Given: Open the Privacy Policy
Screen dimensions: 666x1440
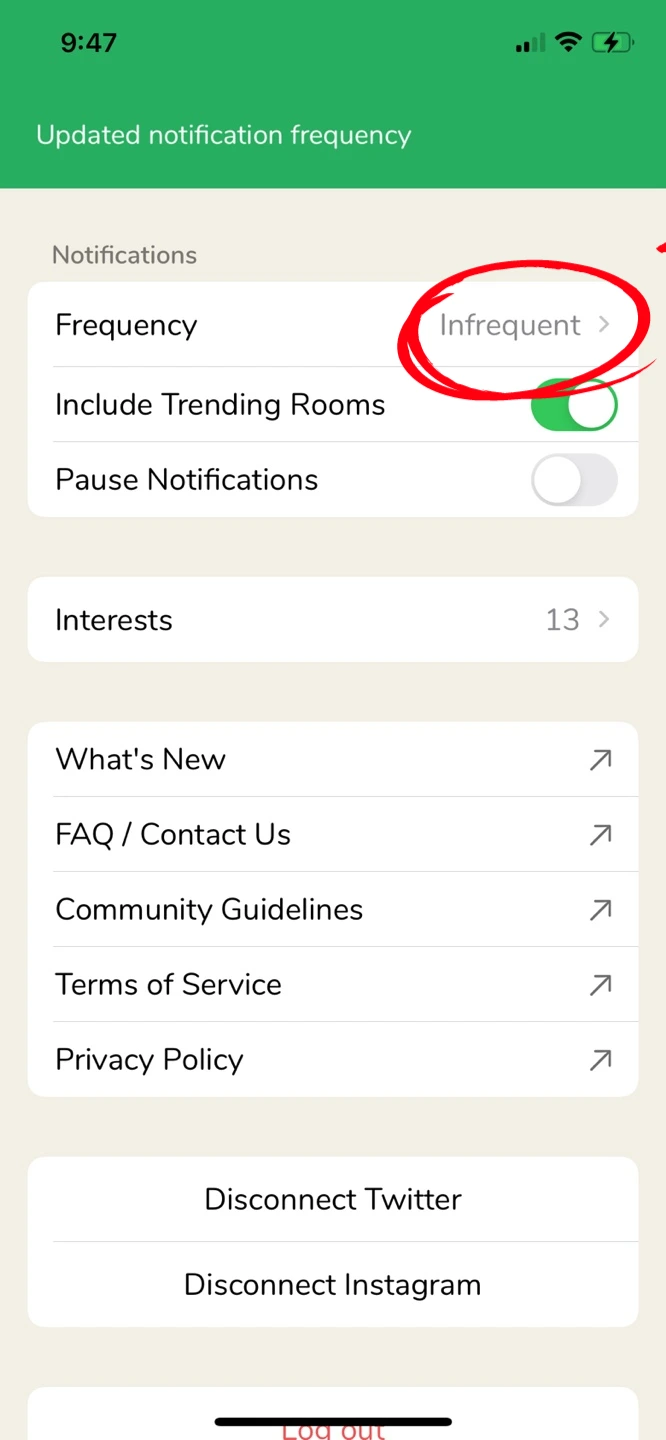Looking at the screenshot, I should pyautogui.click(x=332, y=1060).
